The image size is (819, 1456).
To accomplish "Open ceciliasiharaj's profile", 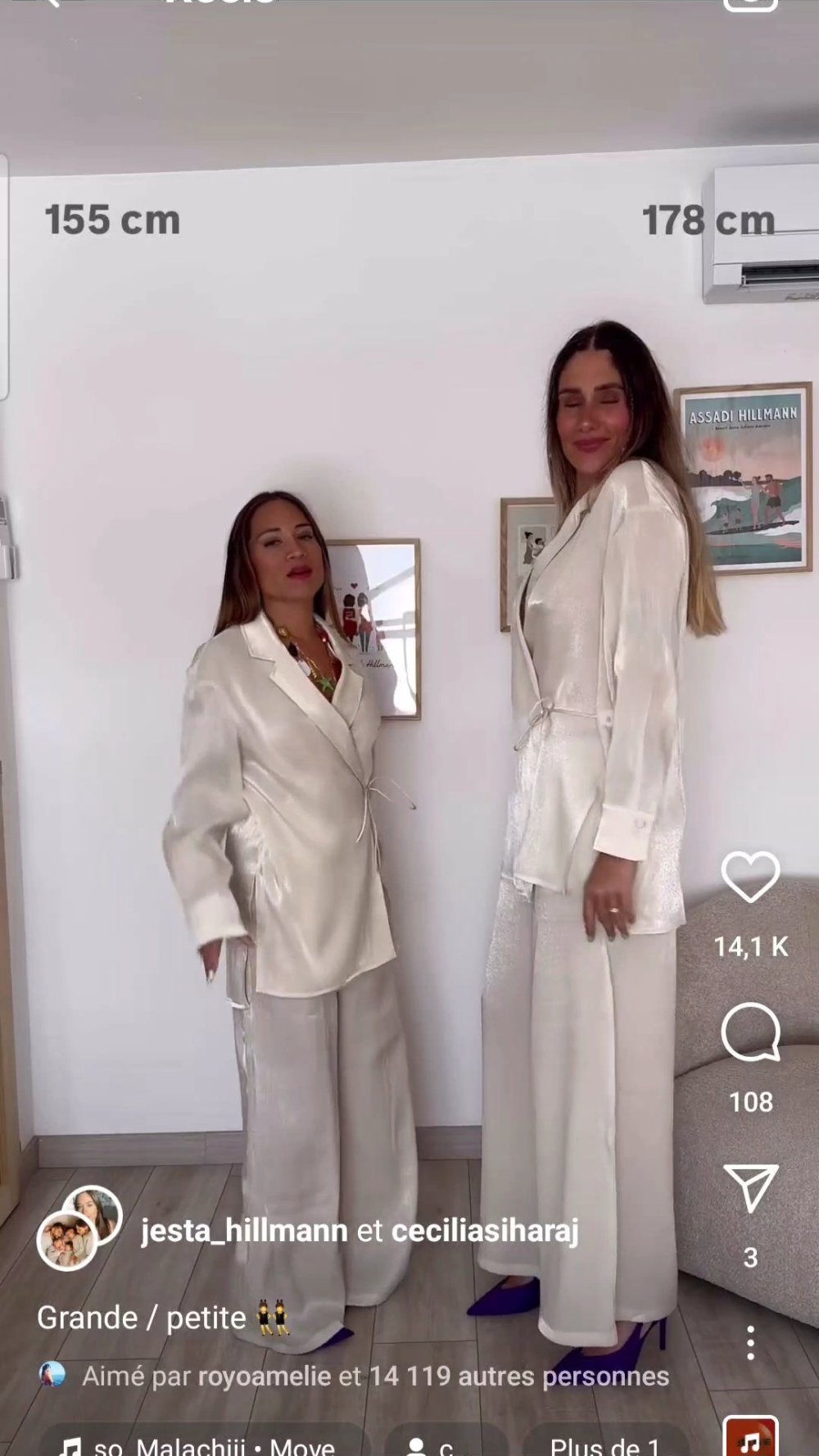I will click(485, 1231).
